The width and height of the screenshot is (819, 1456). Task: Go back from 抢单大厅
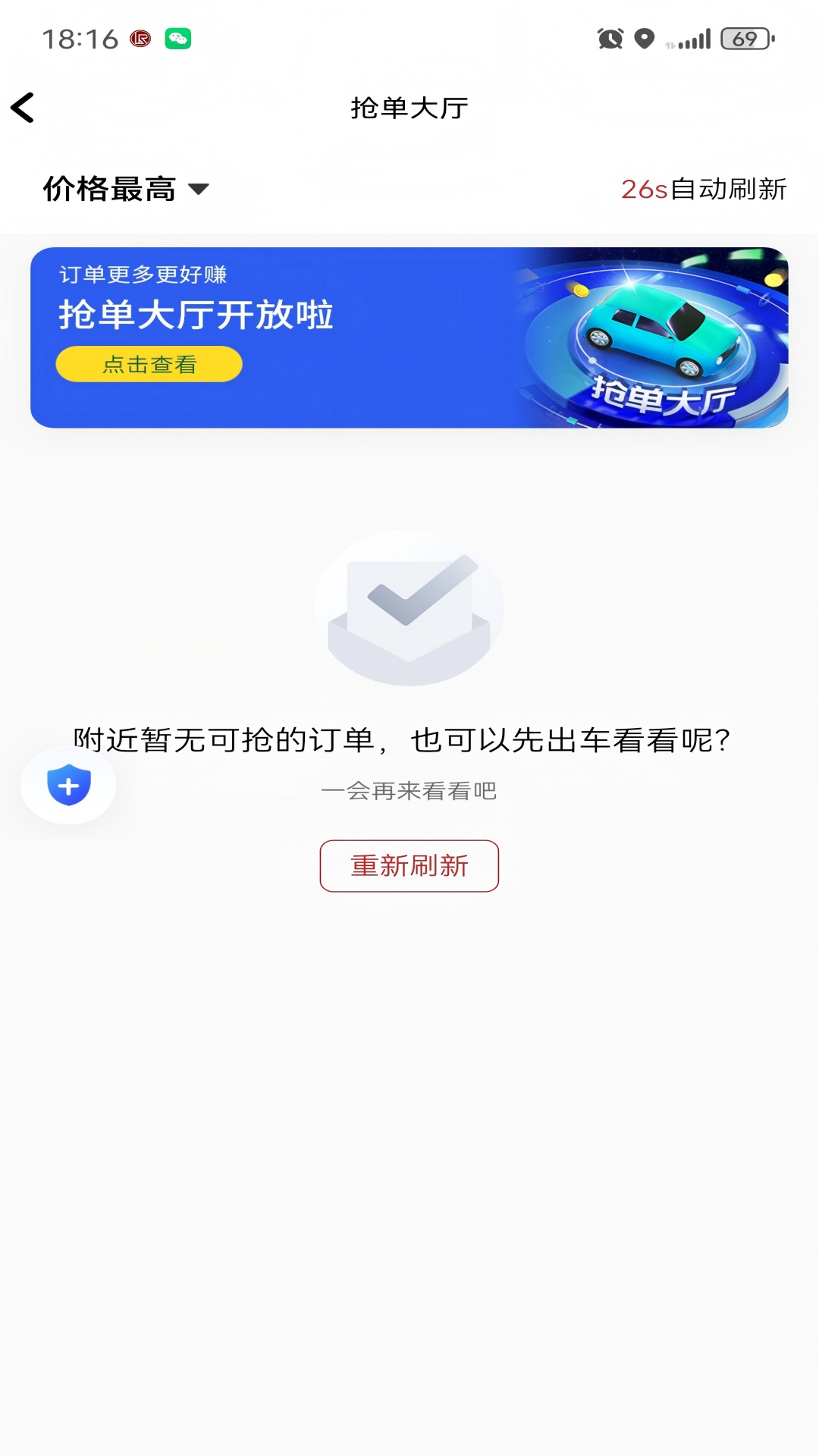point(23,108)
